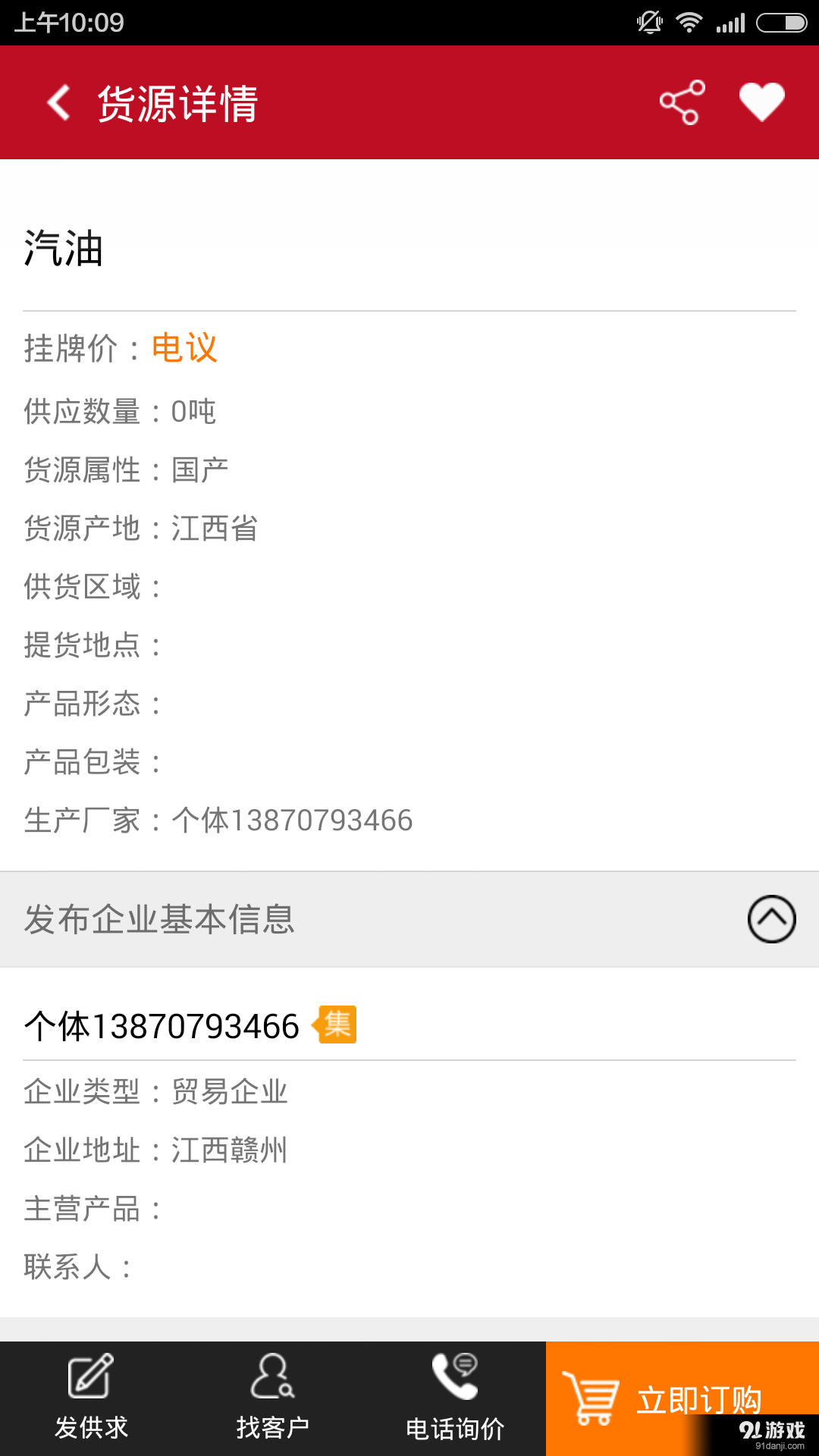This screenshot has height=1456, width=819.
Task: Open 发供求 to post supply or demand
Action: click(x=91, y=1398)
